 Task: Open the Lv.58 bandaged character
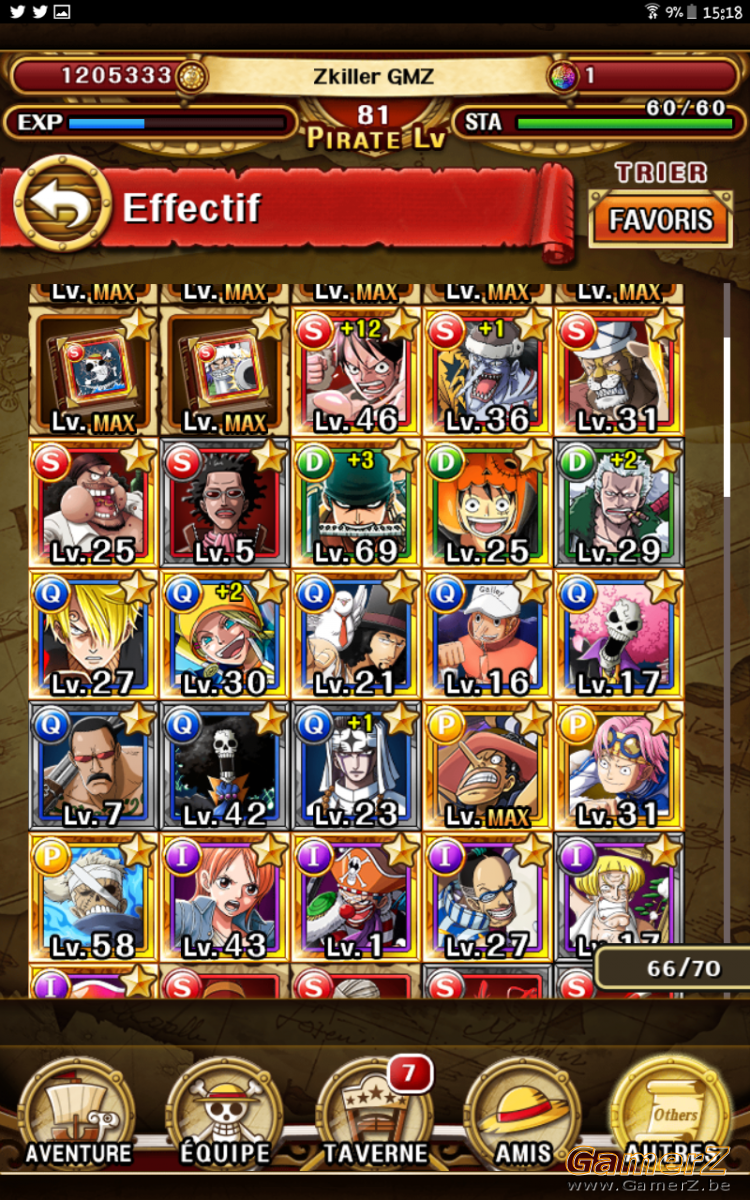pyautogui.click(x=94, y=898)
